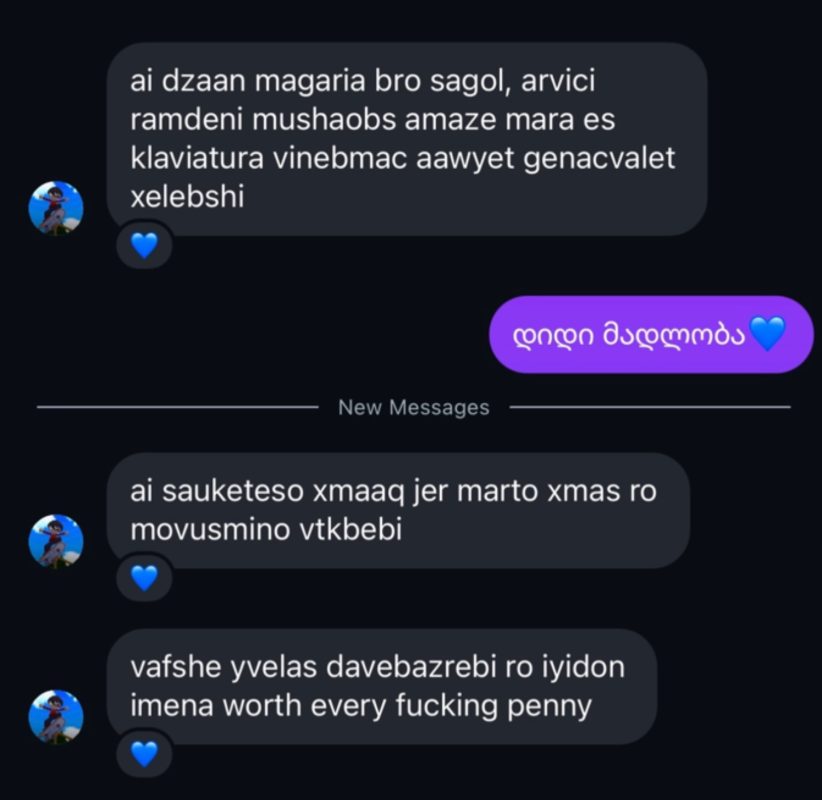Open sender avatar beside the 'ai sauketeso xmaaq' message
This screenshot has width=822, height=800.
click(56, 541)
